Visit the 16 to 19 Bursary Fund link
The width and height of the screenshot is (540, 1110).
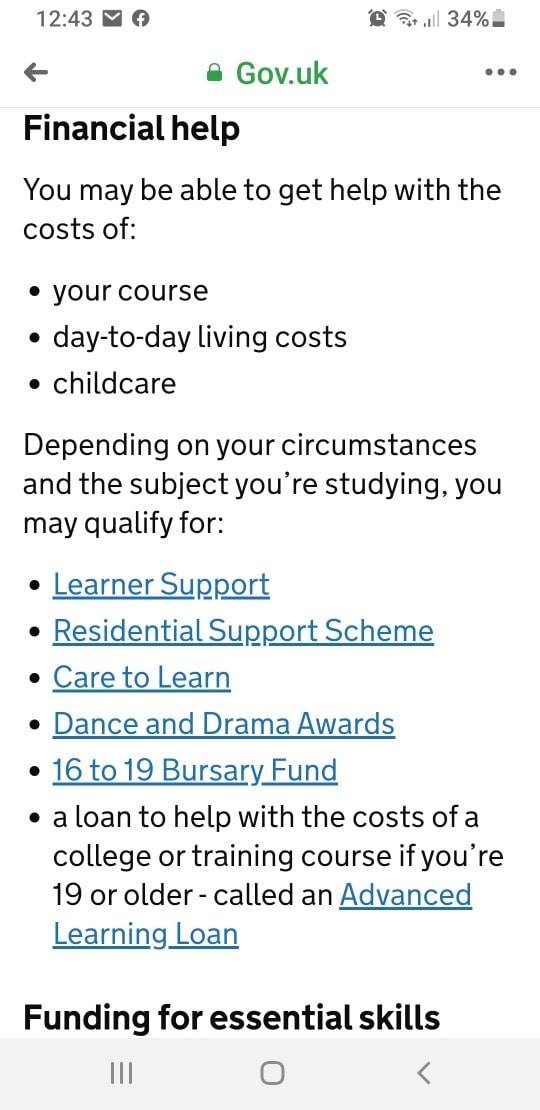click(x=195, y=770)
